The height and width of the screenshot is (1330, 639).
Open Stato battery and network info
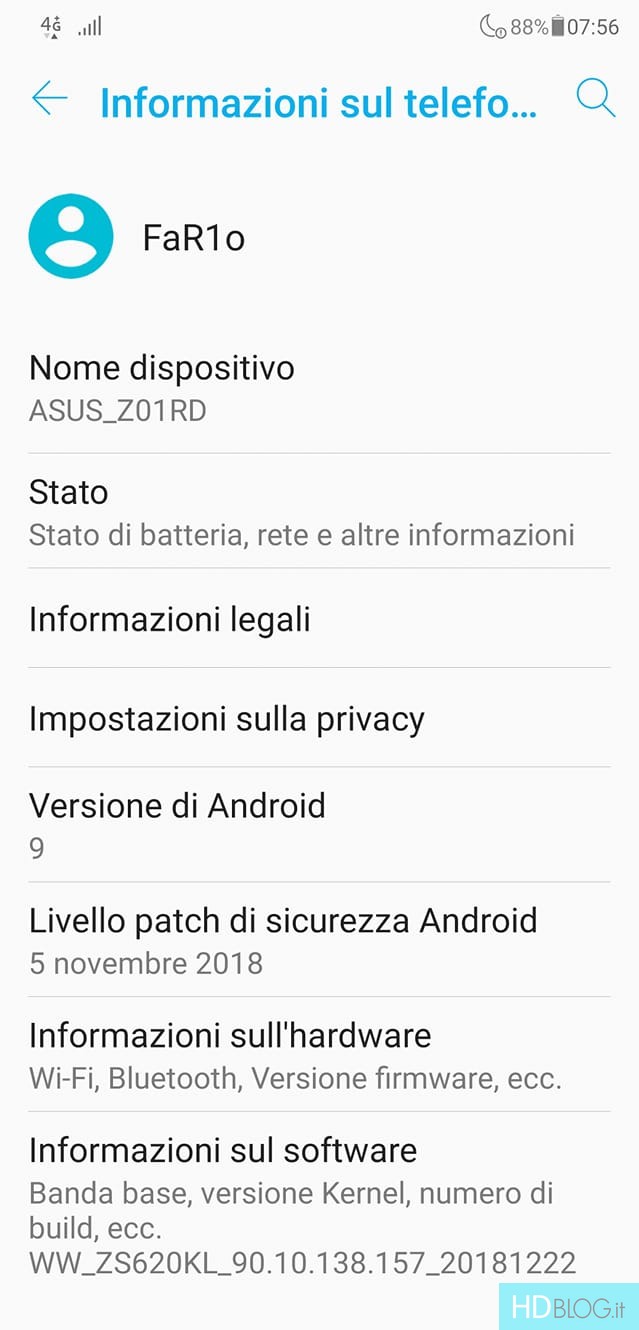319,512
